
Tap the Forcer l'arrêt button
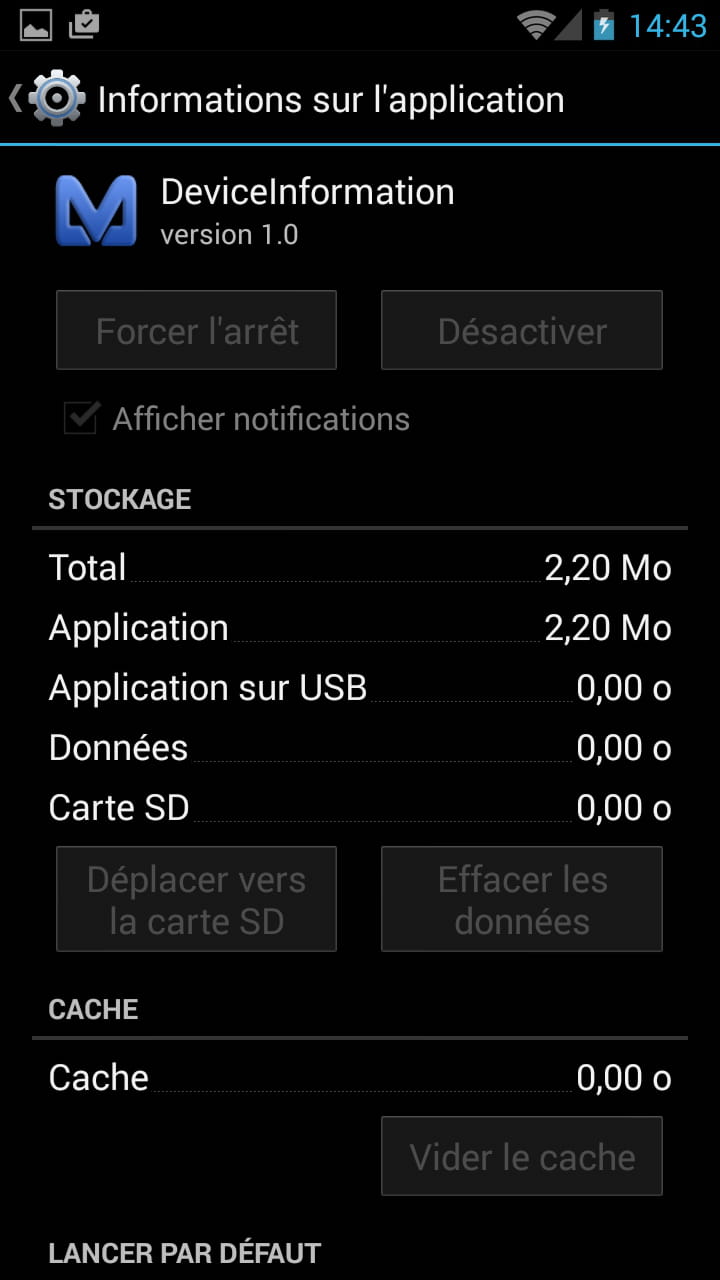(196, 331)
